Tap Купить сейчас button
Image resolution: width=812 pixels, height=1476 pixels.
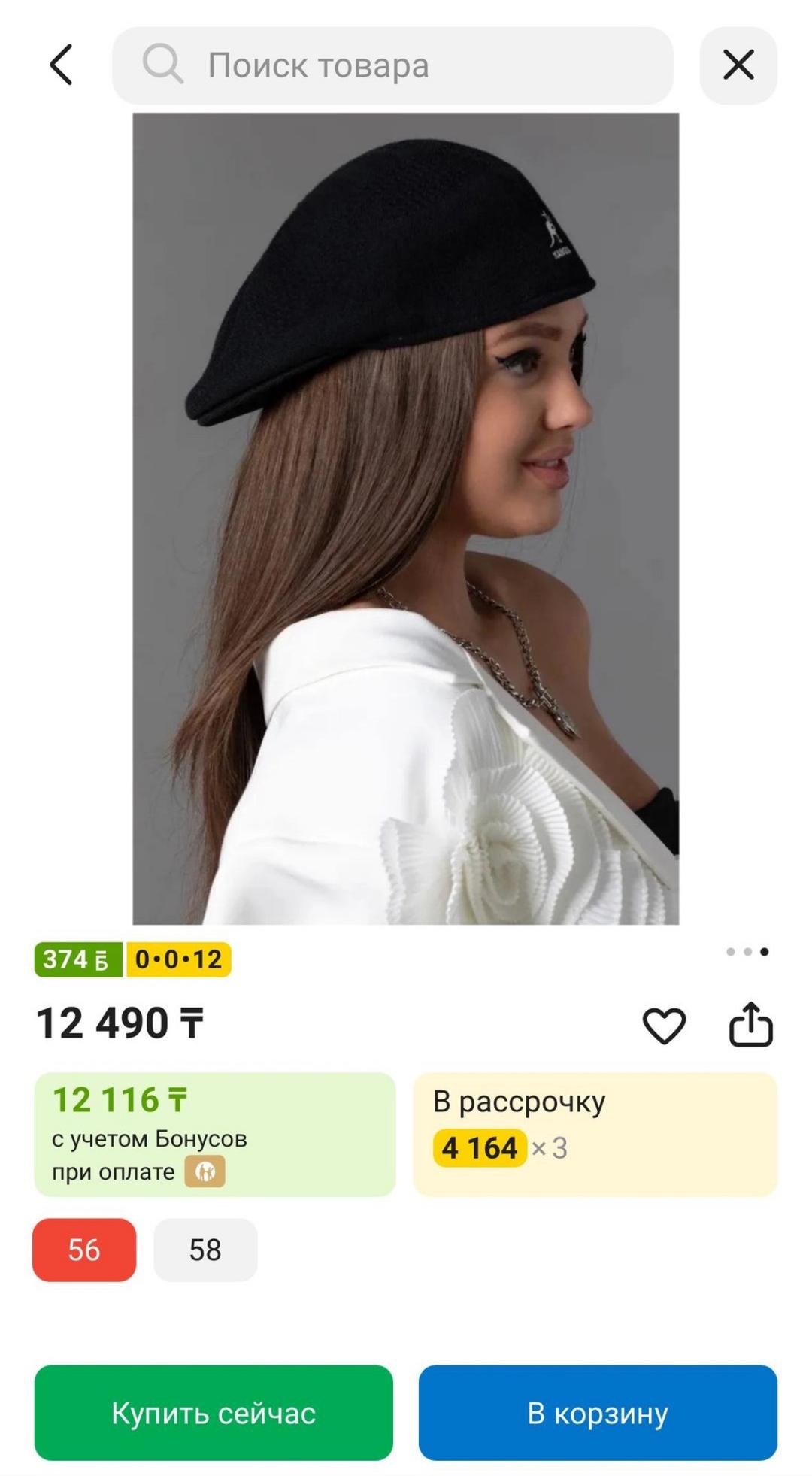pos(214,1413)
